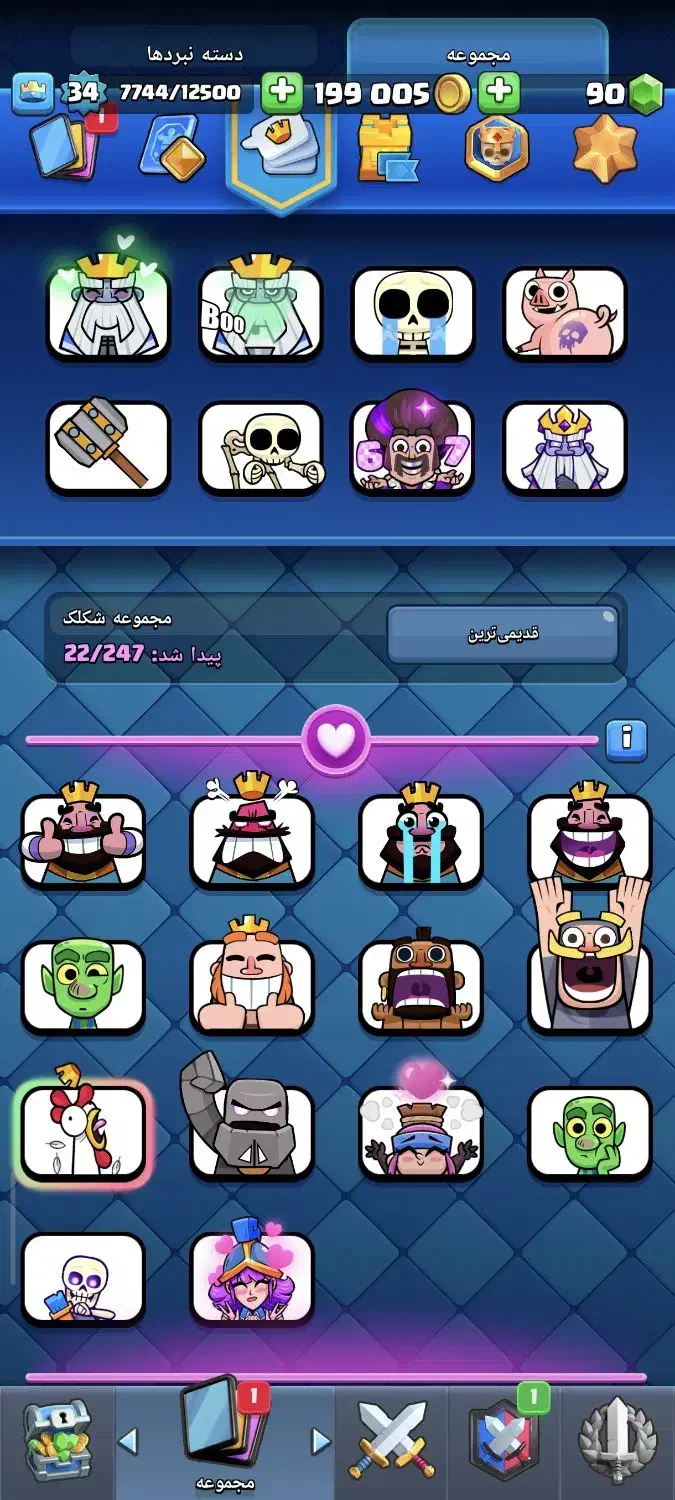This screenshot has height=1500, width=675.
Task: Open the tower troops section icon
Action: coord(386,148)
